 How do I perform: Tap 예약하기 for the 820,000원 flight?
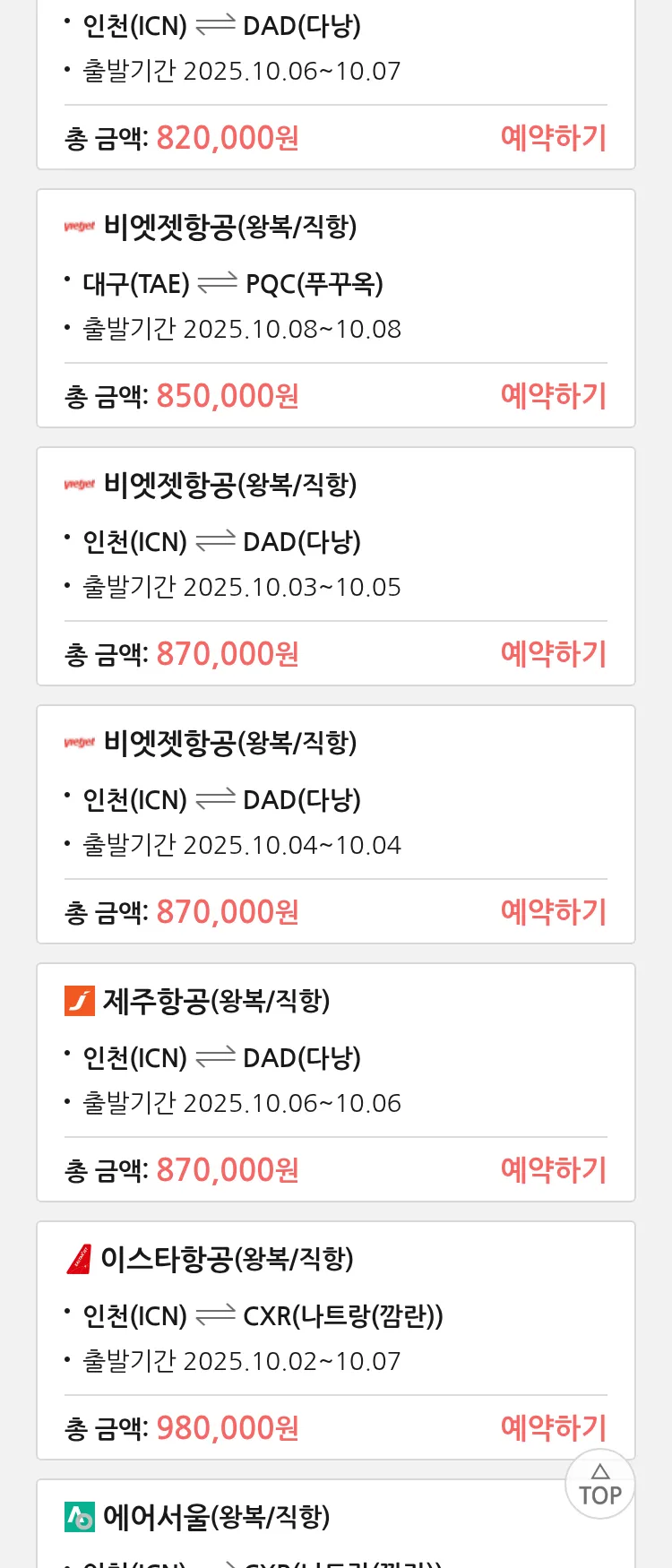click(553, 138)
